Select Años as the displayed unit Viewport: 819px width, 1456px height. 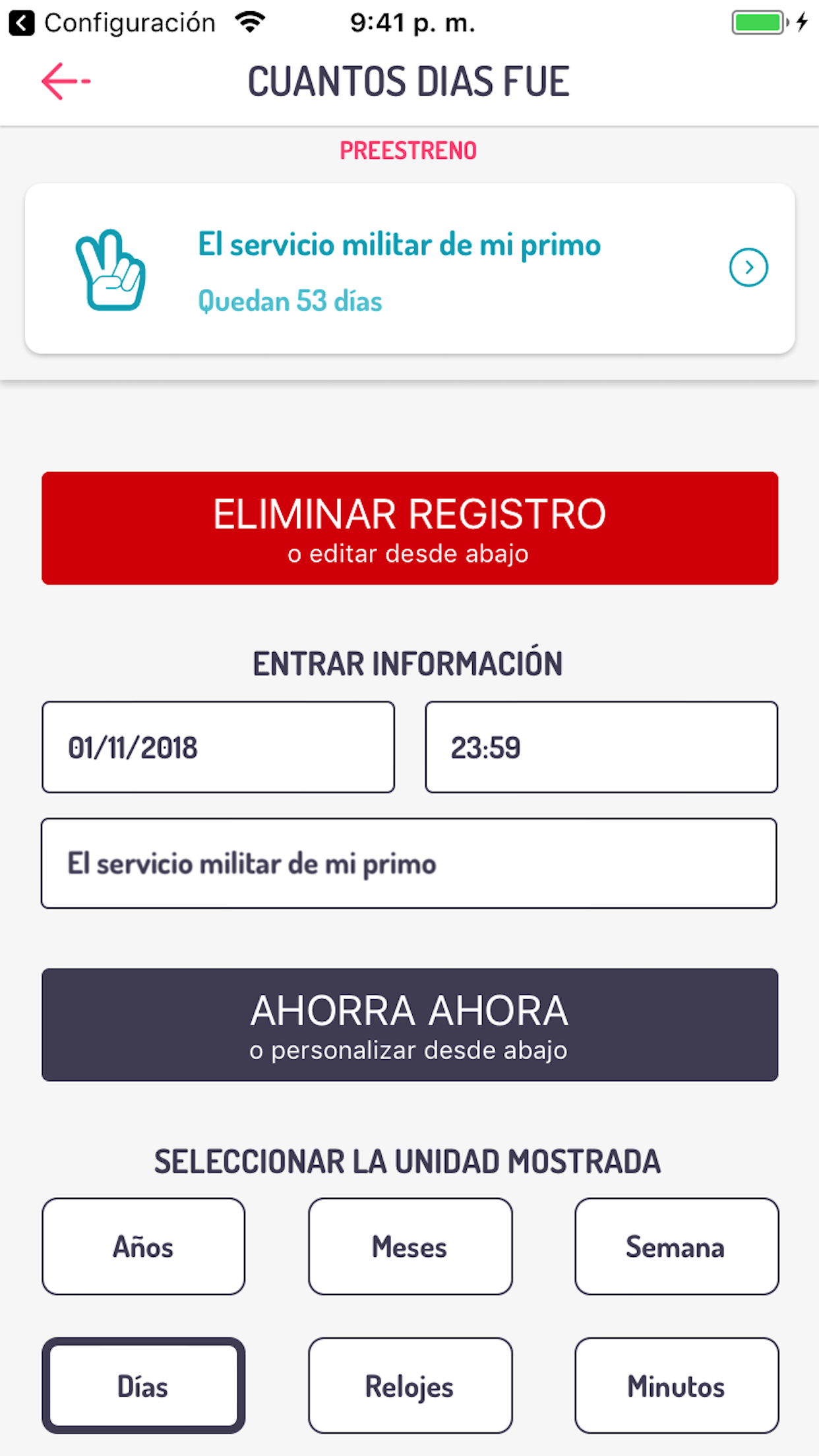pos(143,1246)
